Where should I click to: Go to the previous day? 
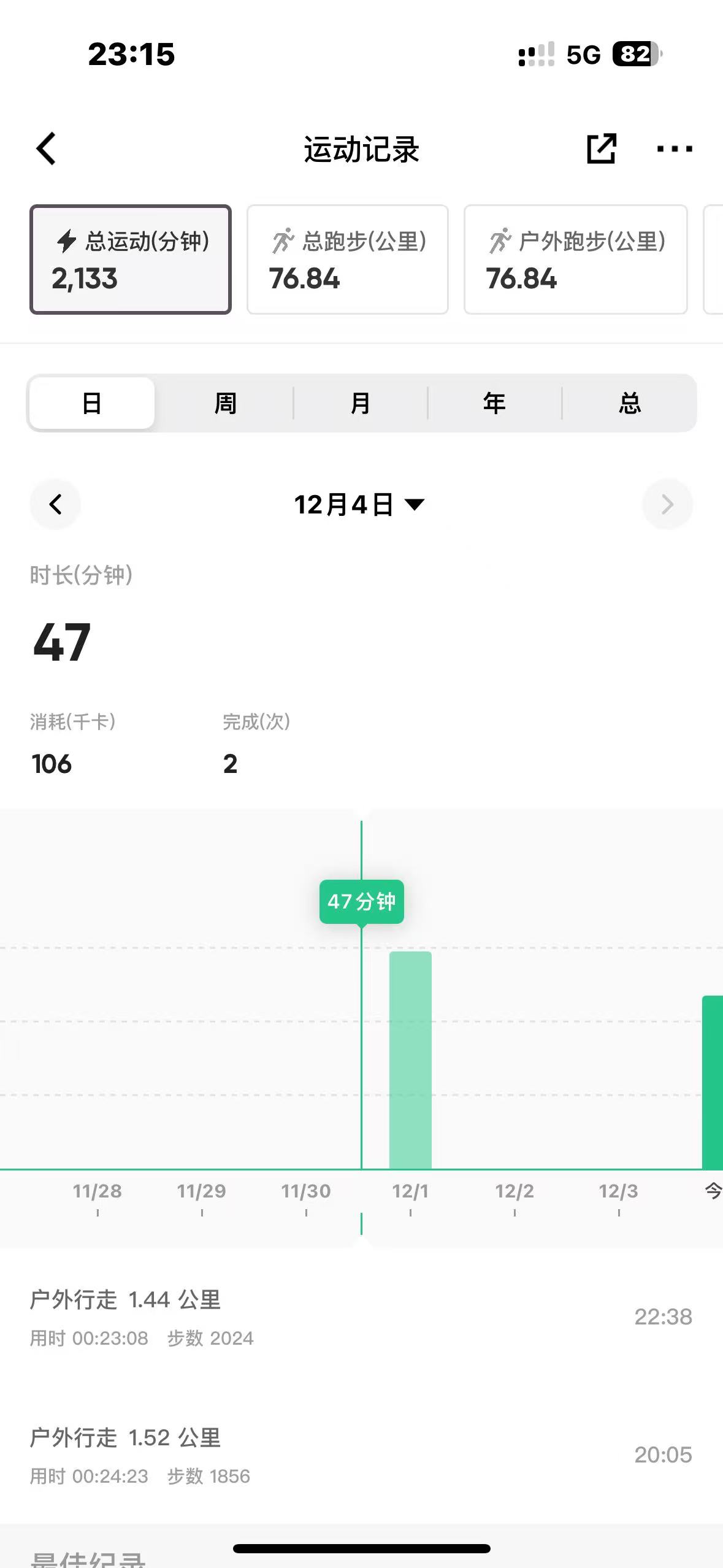pos(55,504)
